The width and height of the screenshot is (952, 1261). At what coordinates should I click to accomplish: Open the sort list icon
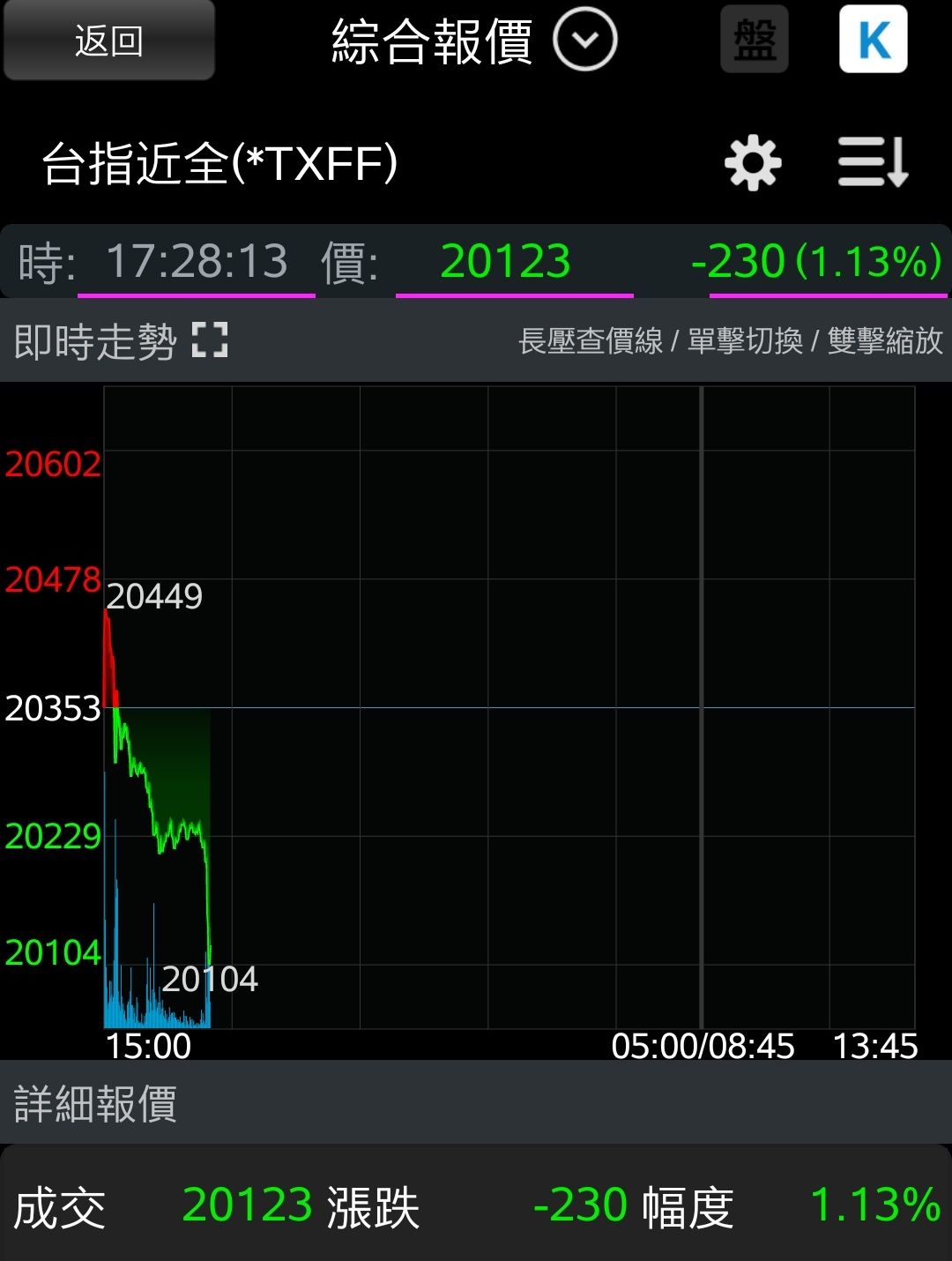(x=873, y=163)
